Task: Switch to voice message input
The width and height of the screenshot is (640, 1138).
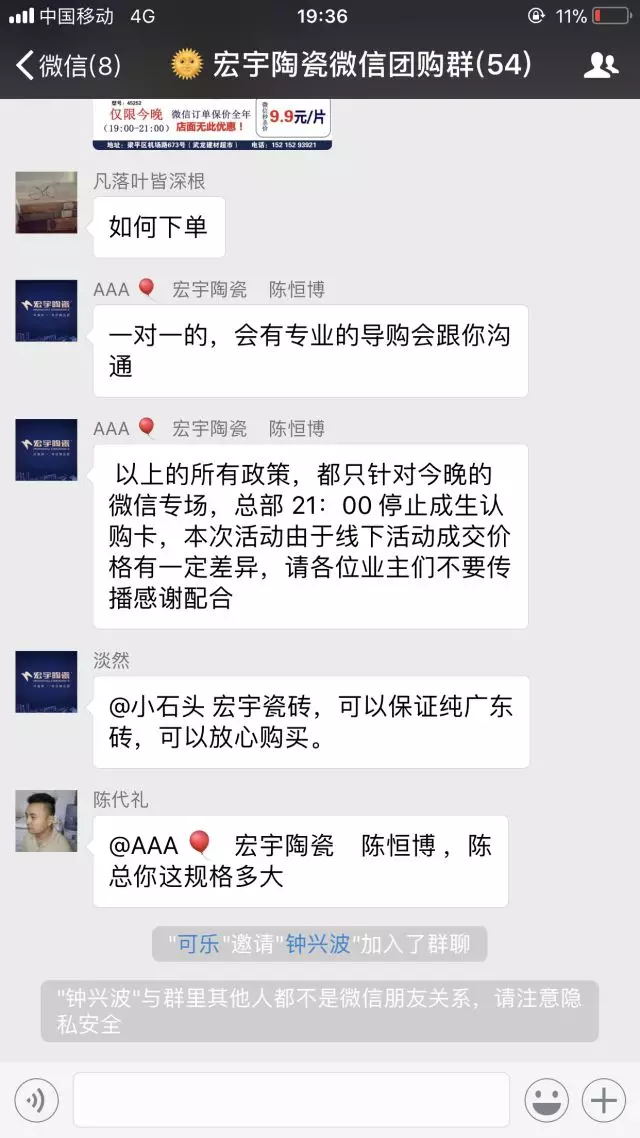Action: pos(36,1100)
